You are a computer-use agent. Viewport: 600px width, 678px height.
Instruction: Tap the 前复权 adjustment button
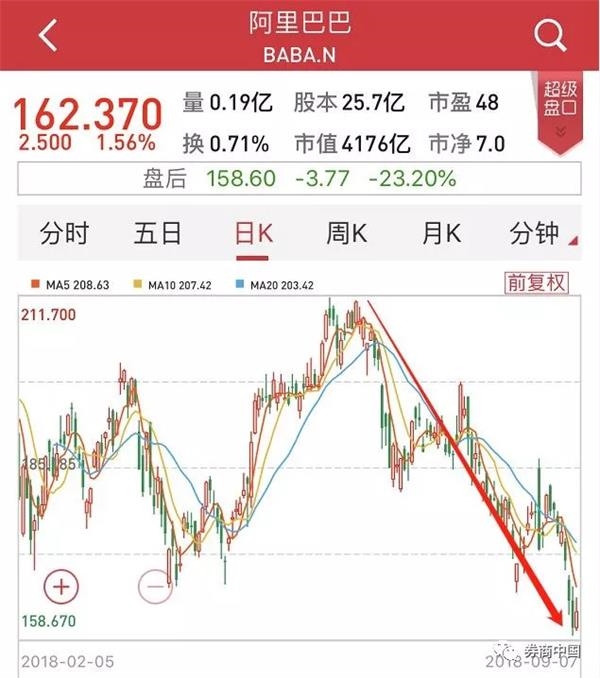coord(536,283)
